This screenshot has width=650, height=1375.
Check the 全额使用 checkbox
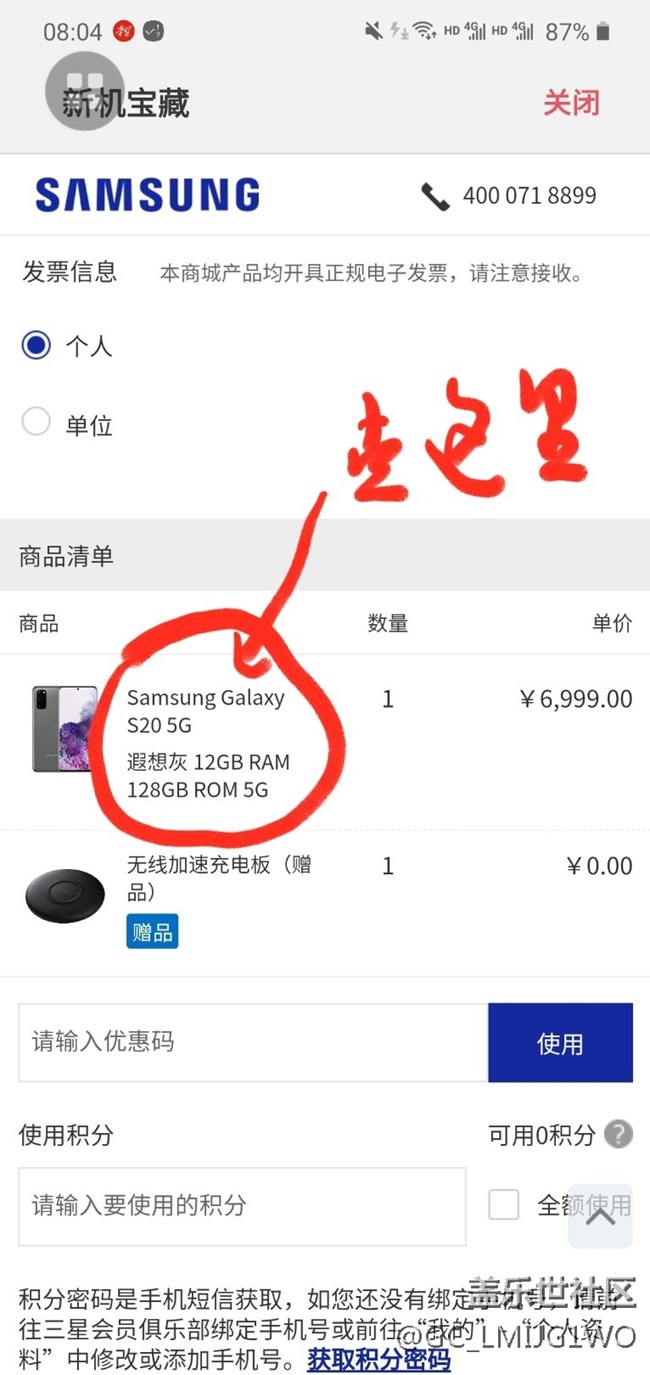coord(504,1205)
